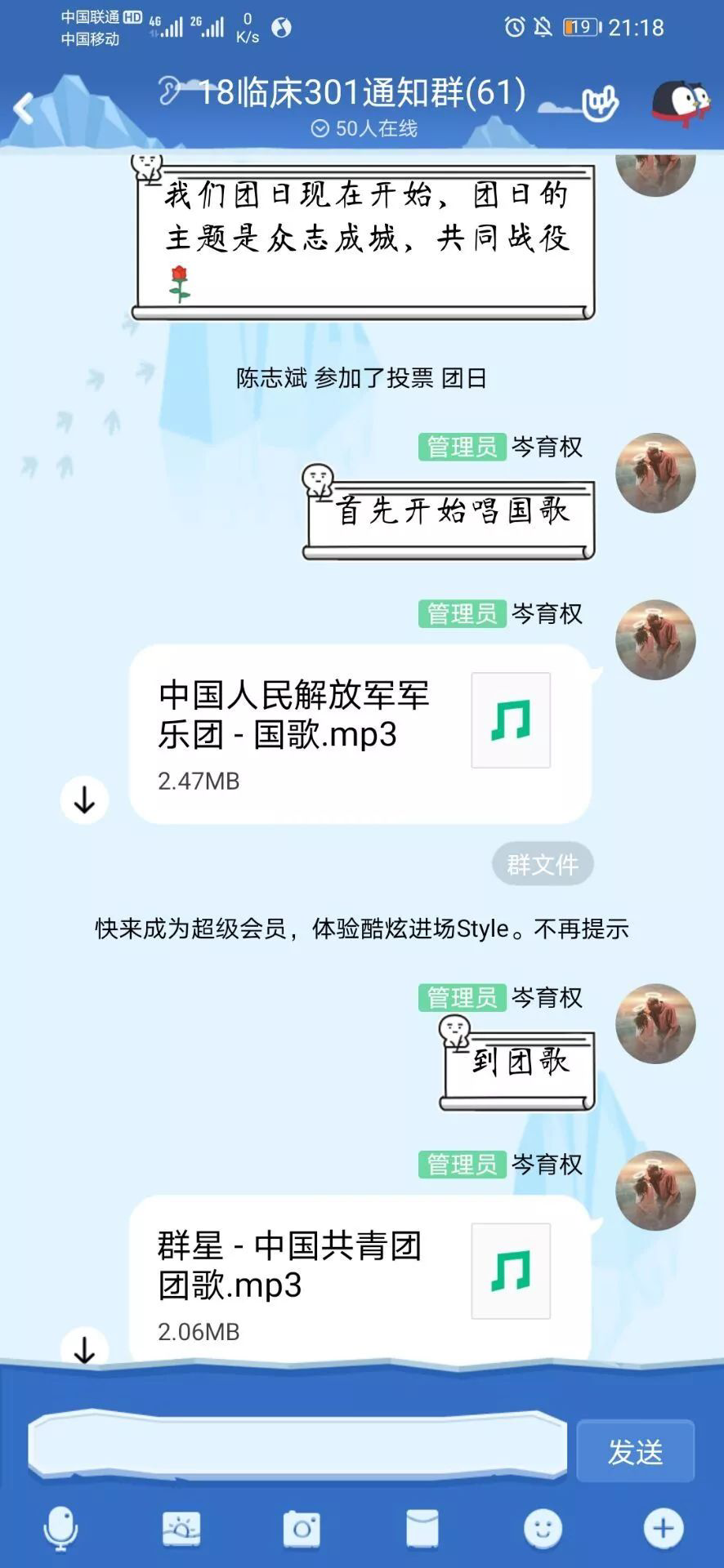Viewport: 724px width, 1568px height.
Task: Go back from the group chat
Action: (x=25, y=108)
